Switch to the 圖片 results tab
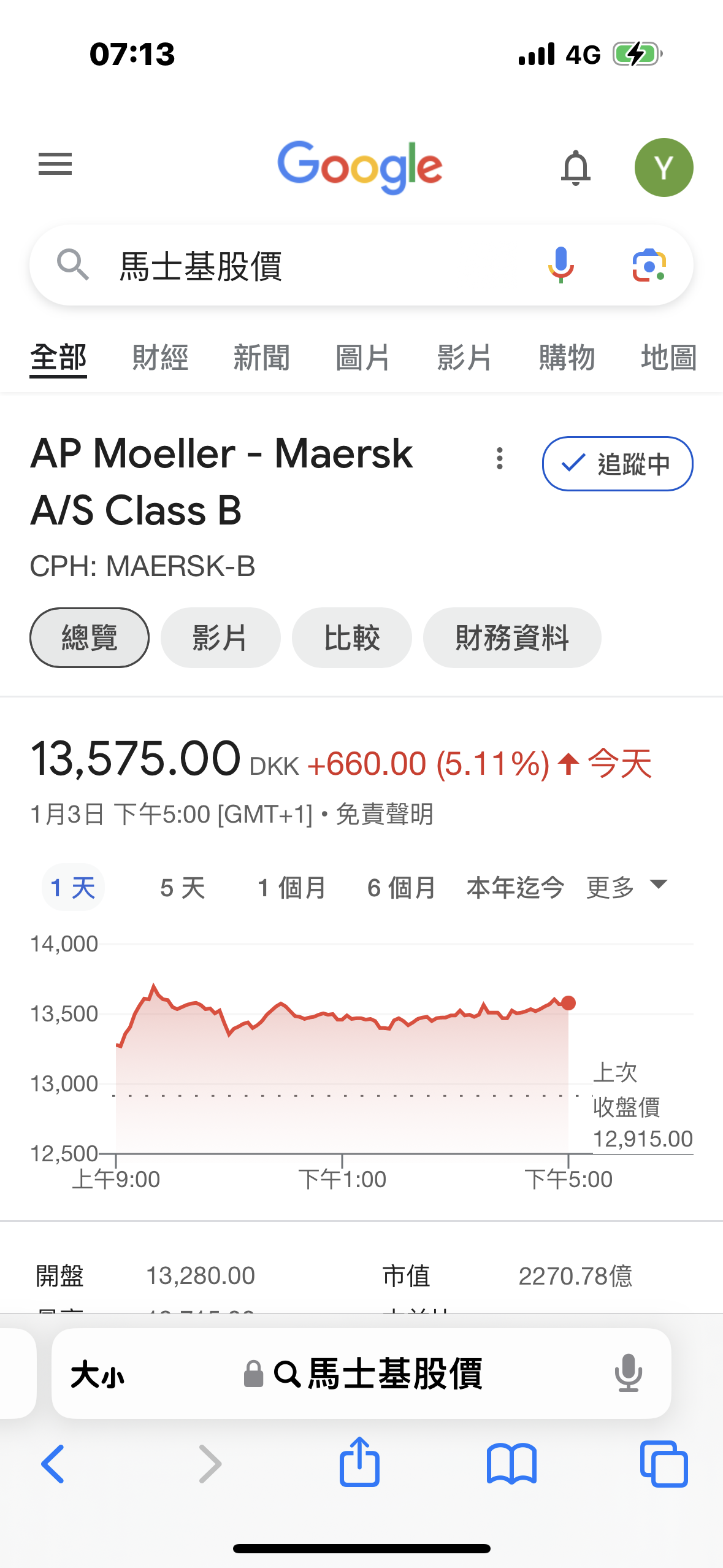 click(363, 358)
